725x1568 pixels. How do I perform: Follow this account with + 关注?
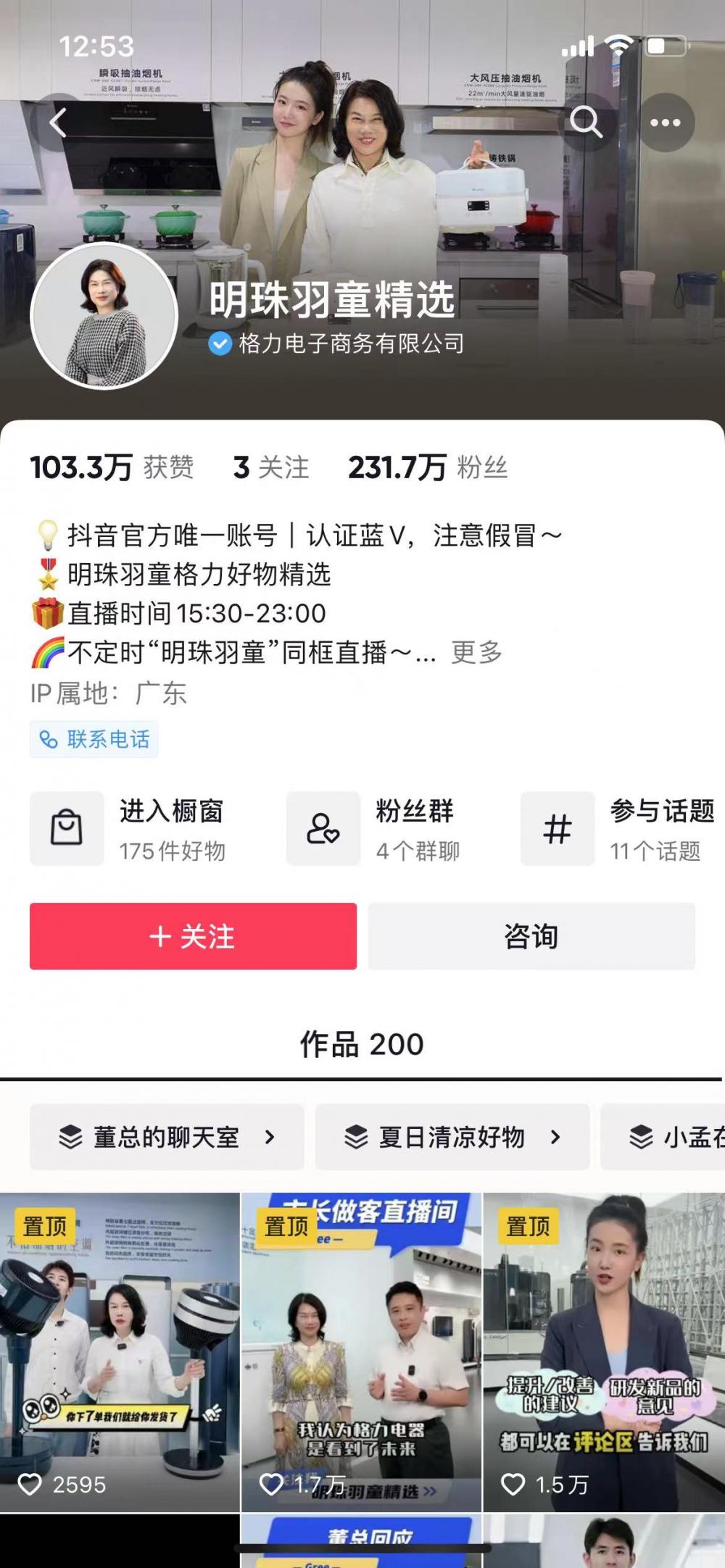(x=193, y=936)
